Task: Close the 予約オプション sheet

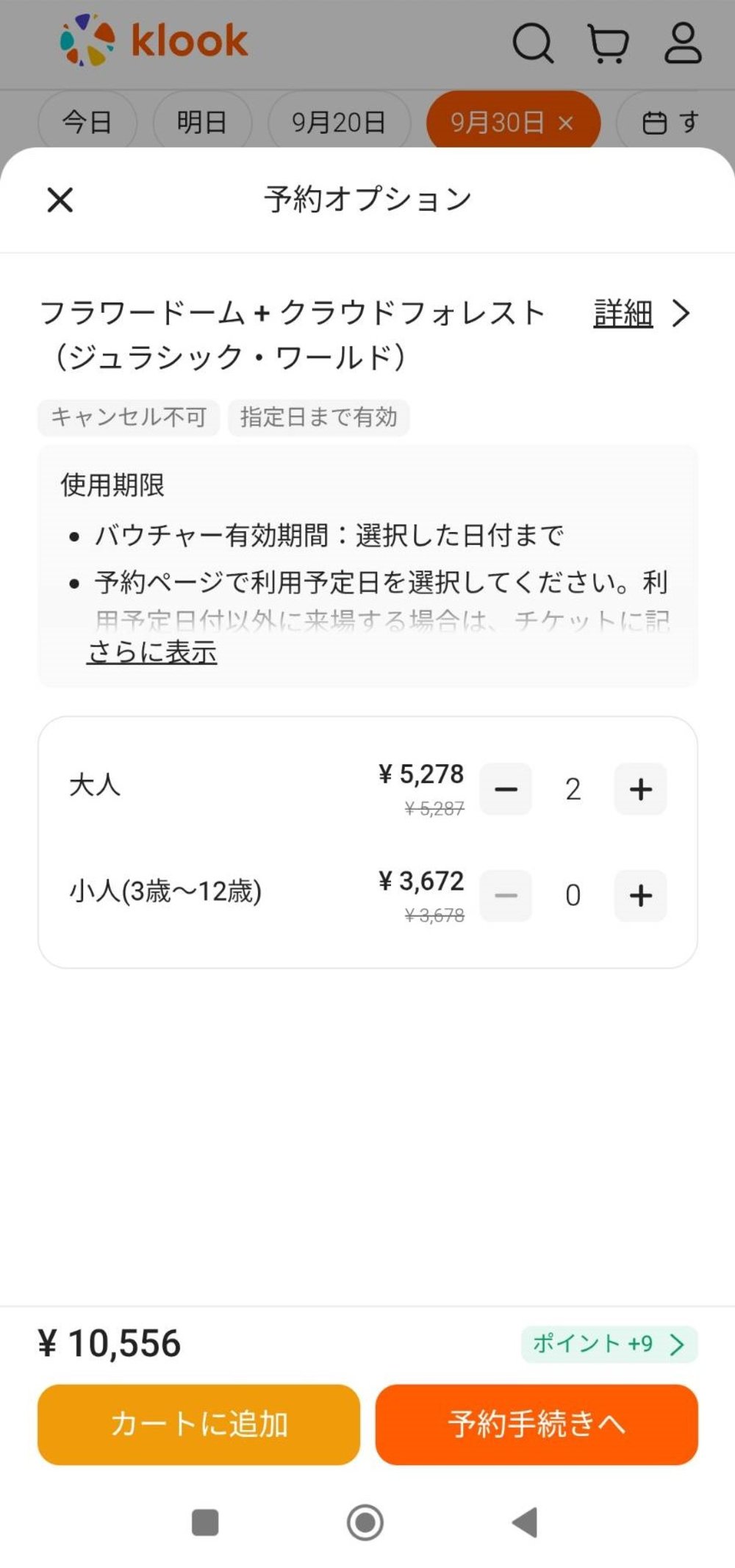Action: [x=59, y=199]
